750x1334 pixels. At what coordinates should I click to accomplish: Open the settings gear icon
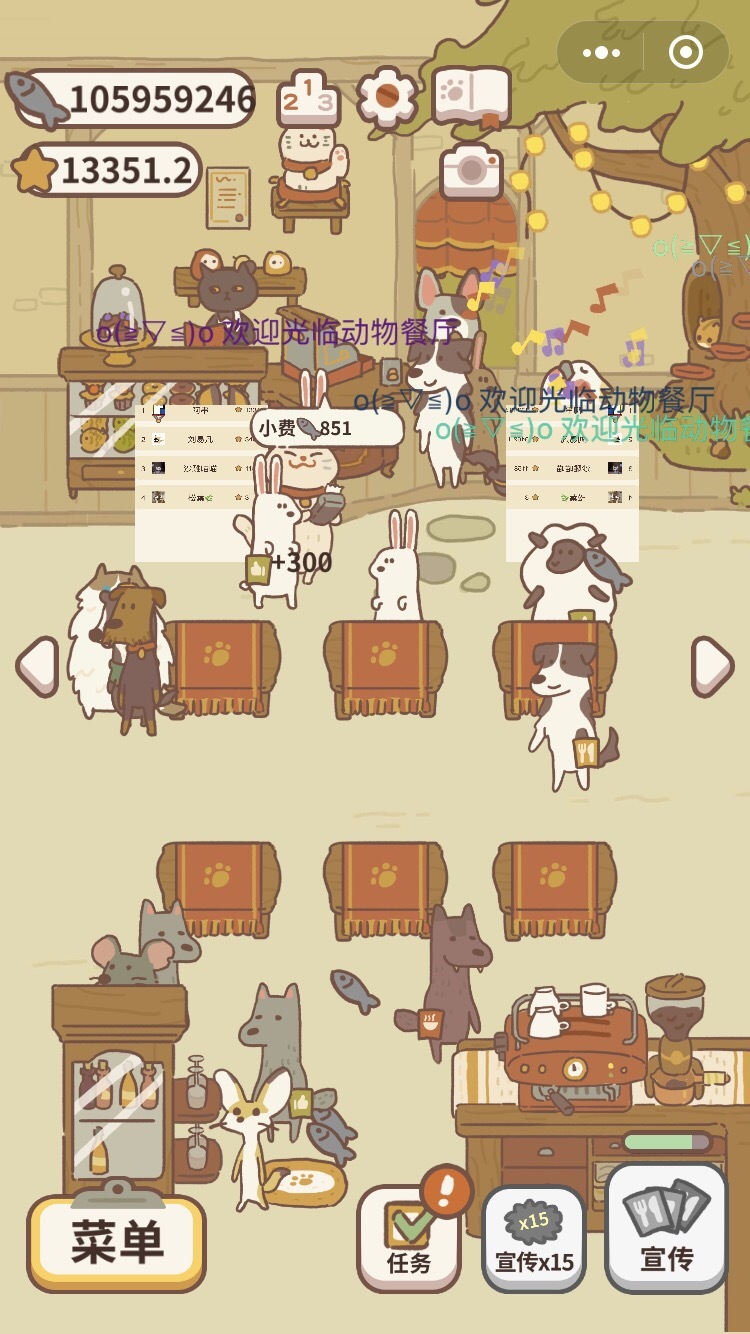coord(386,96)
